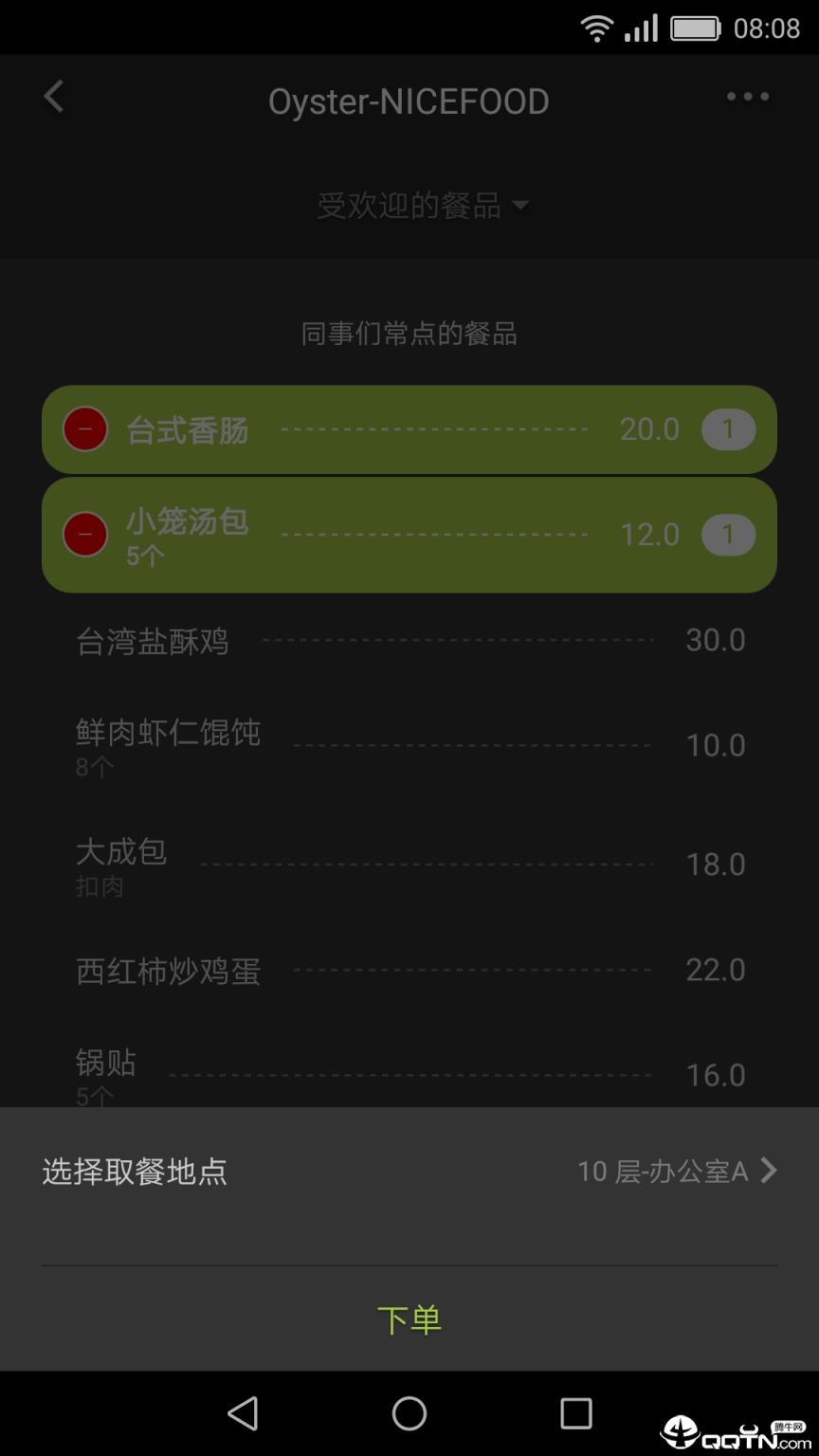Select 鲜肉虾仁馄饨 from the menu list

[171, 733]
